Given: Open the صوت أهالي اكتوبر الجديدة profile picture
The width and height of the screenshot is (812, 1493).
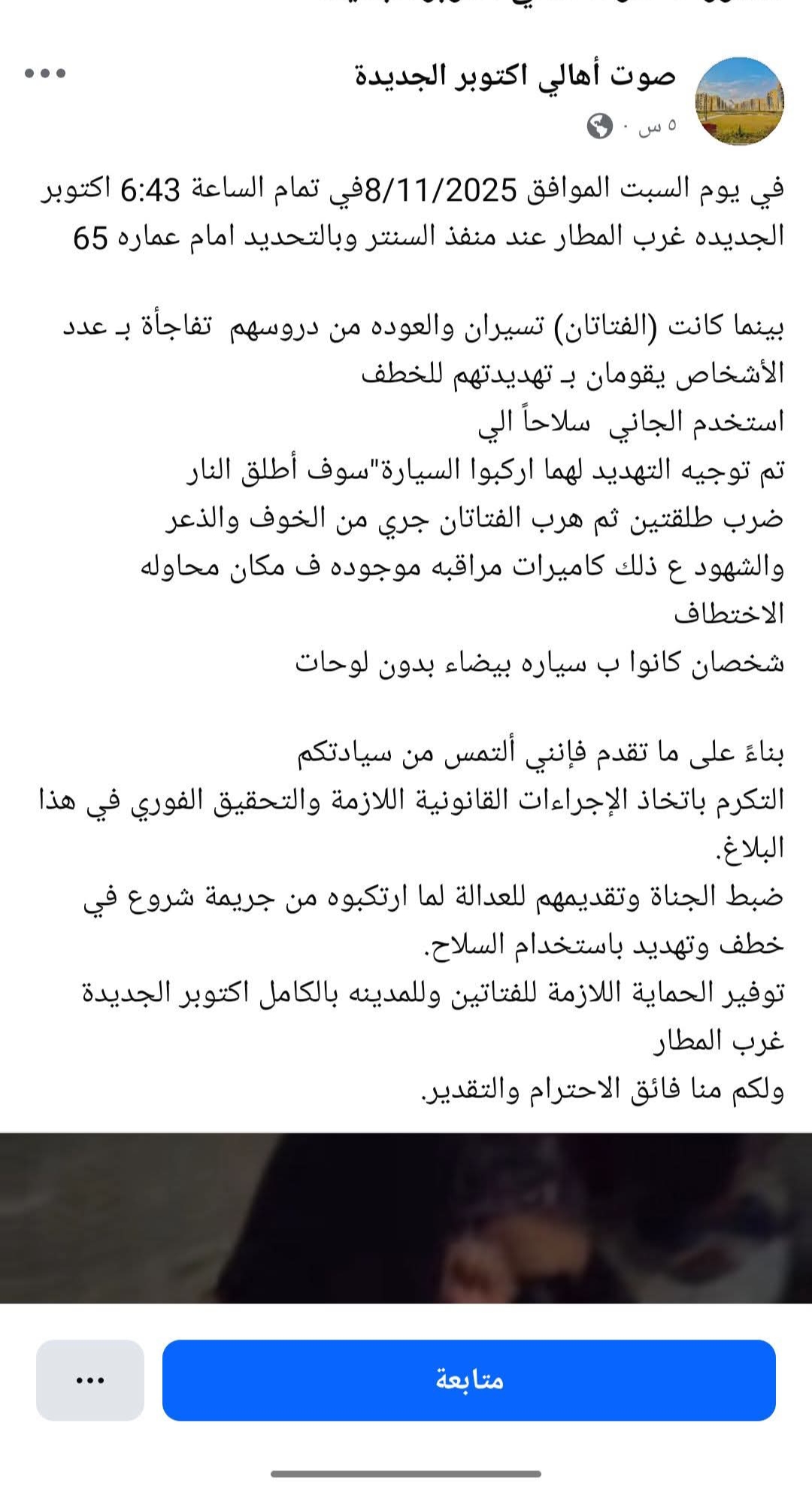Looking at the screenshot, I should (740, 101).
